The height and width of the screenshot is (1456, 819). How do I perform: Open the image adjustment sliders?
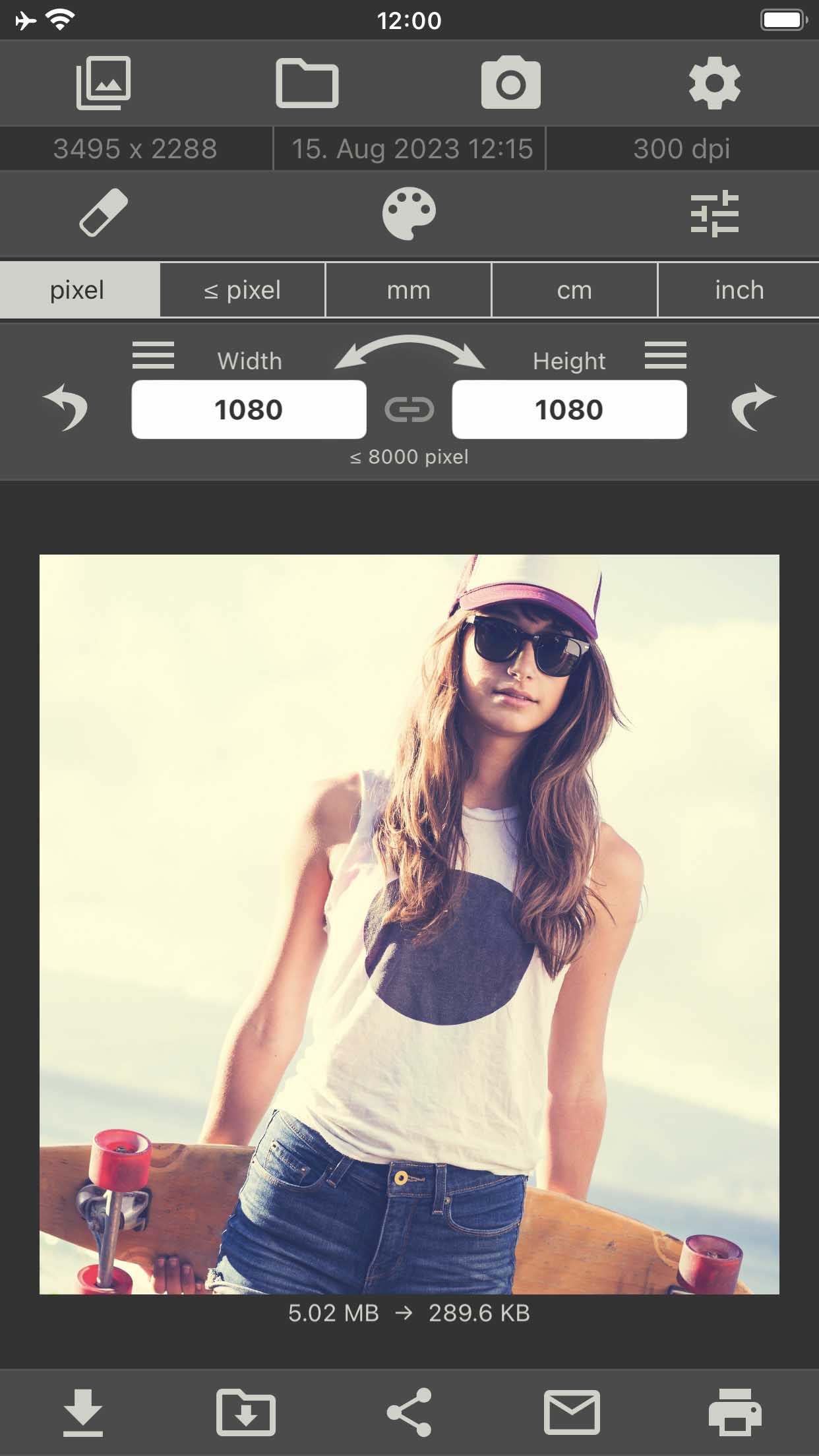pyautogui.click(x=716, y=213)
